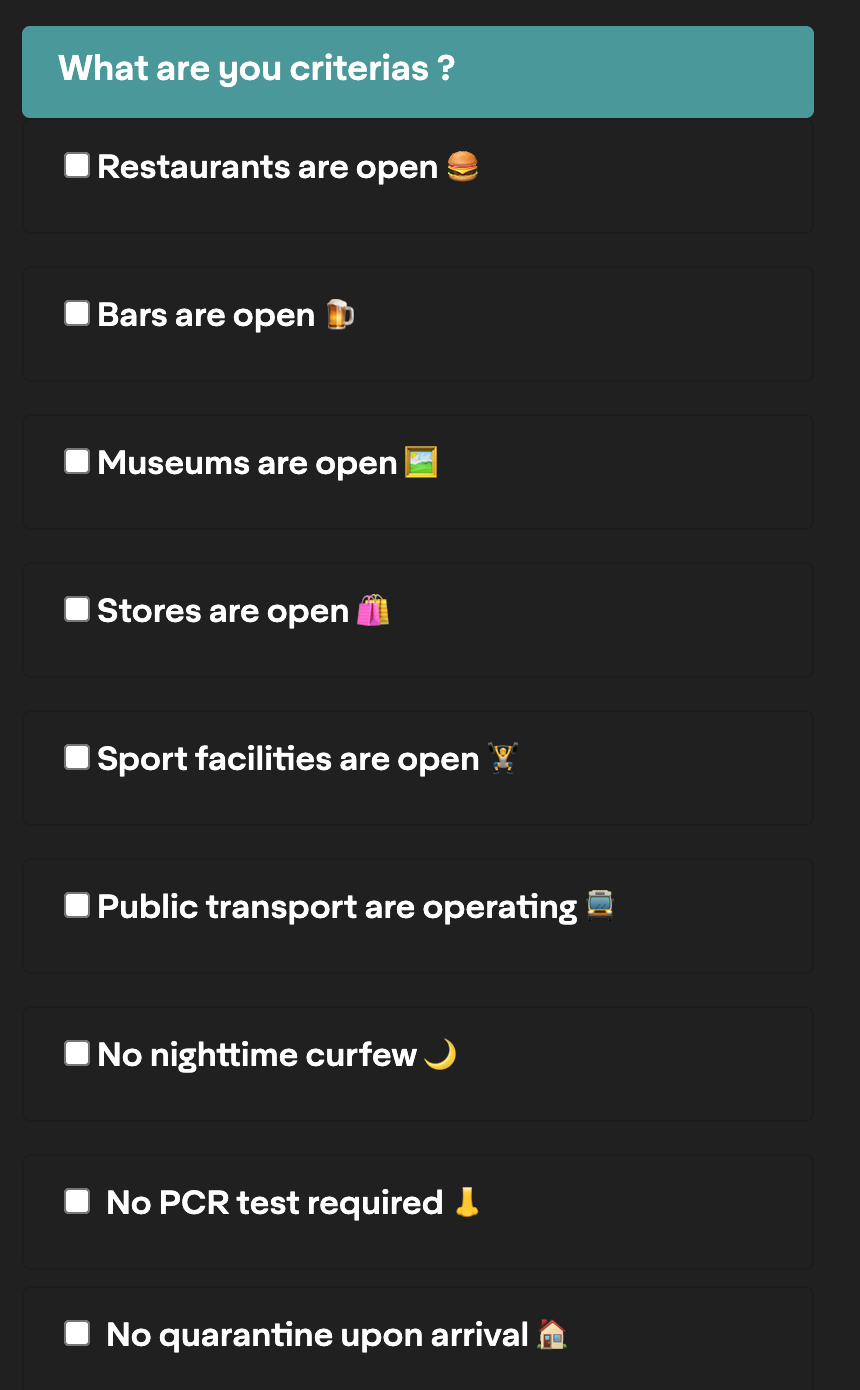This screenshot has width=860, height=1390.
Task: Enable the Stores are open checkbox
Action: coord(77,609)
